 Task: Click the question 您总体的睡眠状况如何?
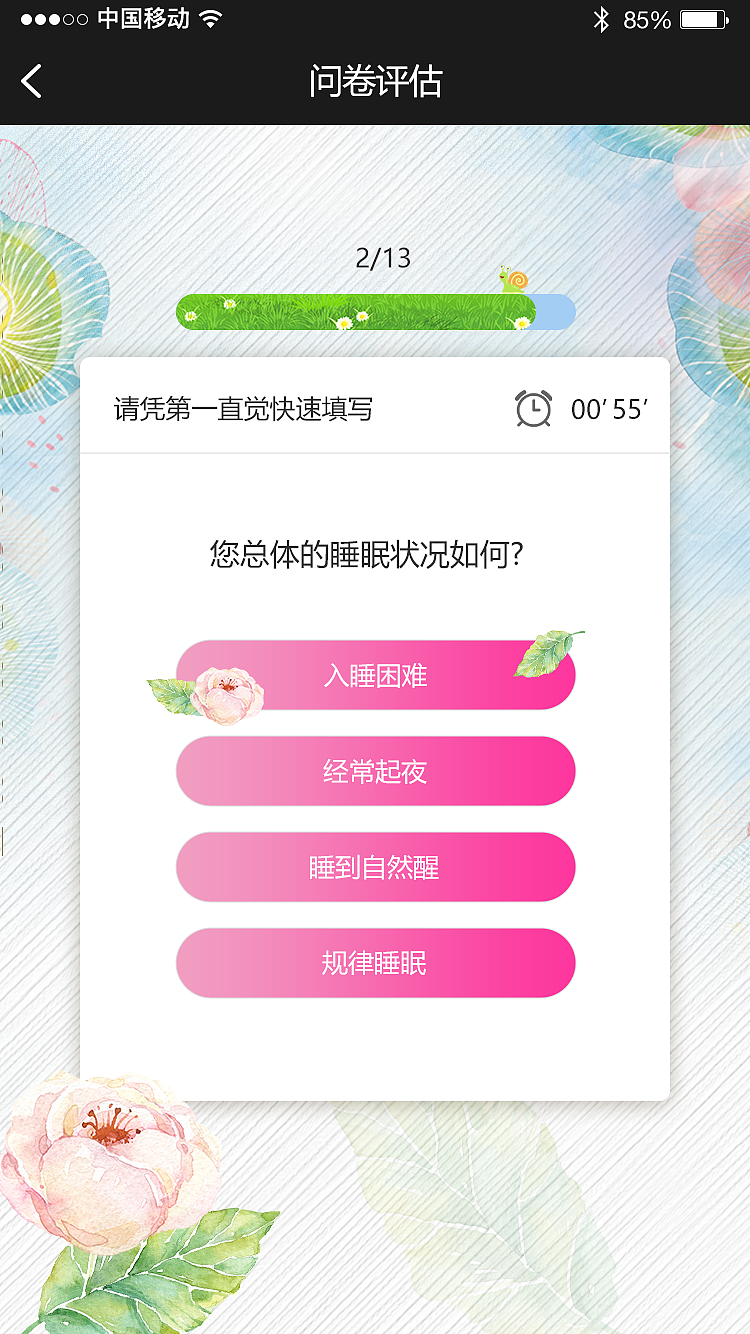(x=375, y=551)
